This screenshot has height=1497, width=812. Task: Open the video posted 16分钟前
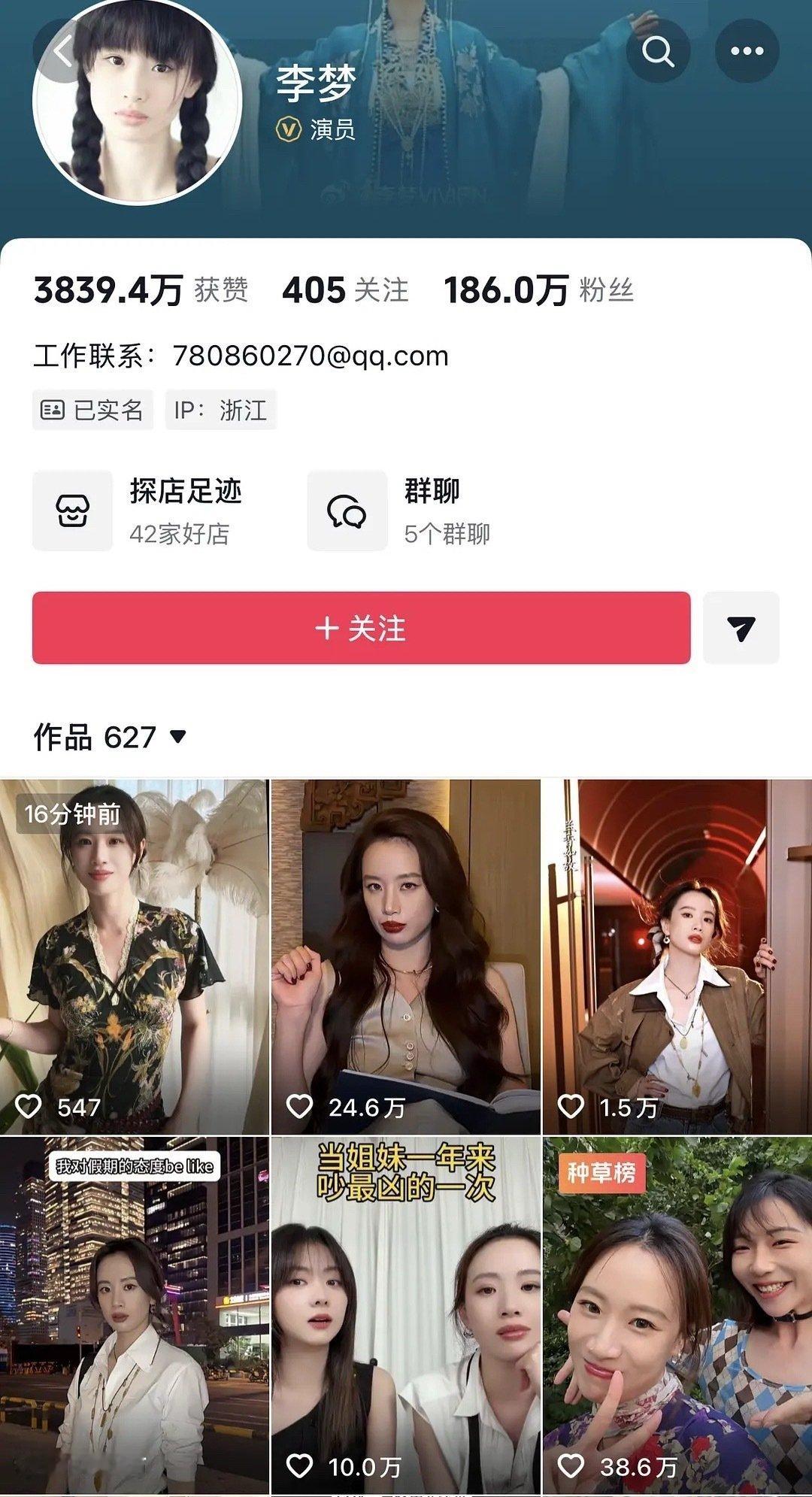(x=134, y=956)
